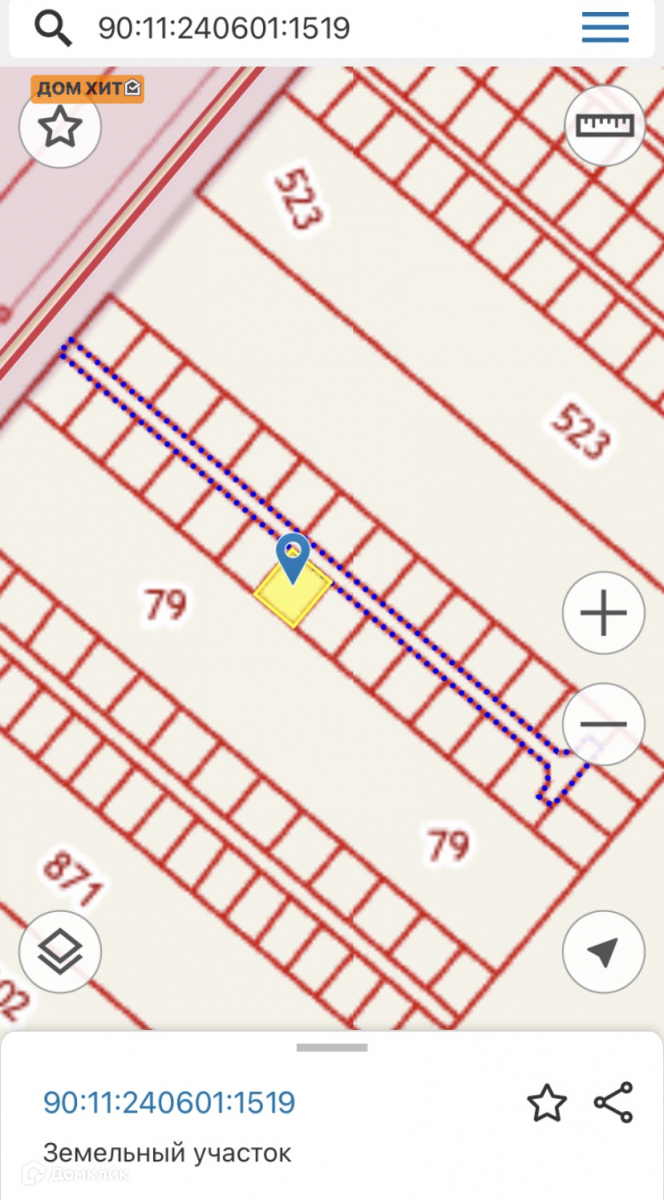Share this land parcel
The image size is (664, 1200).
pos(613,1102)
